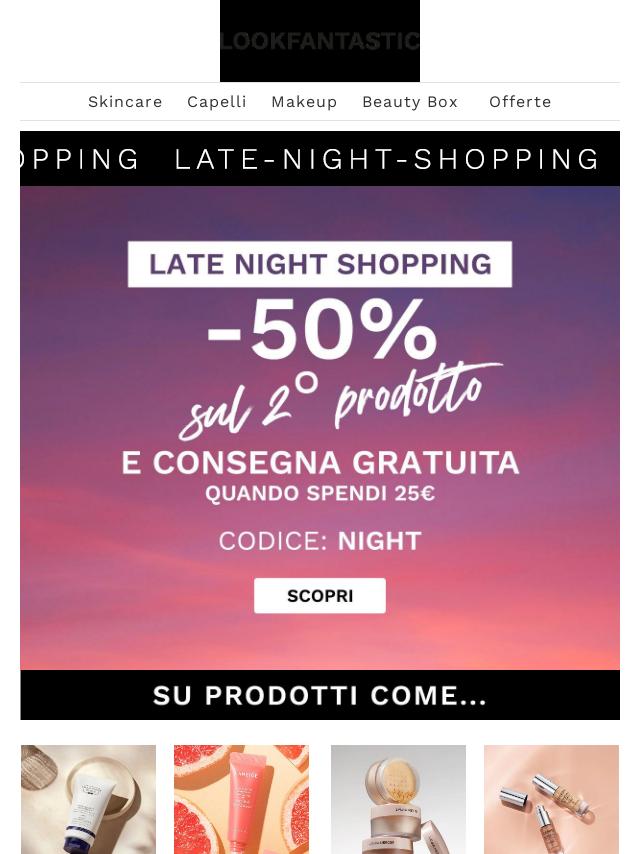Open the silver-capped serum bottles product
Viewport: 640px width, 854px height.
tap(551, 799)
